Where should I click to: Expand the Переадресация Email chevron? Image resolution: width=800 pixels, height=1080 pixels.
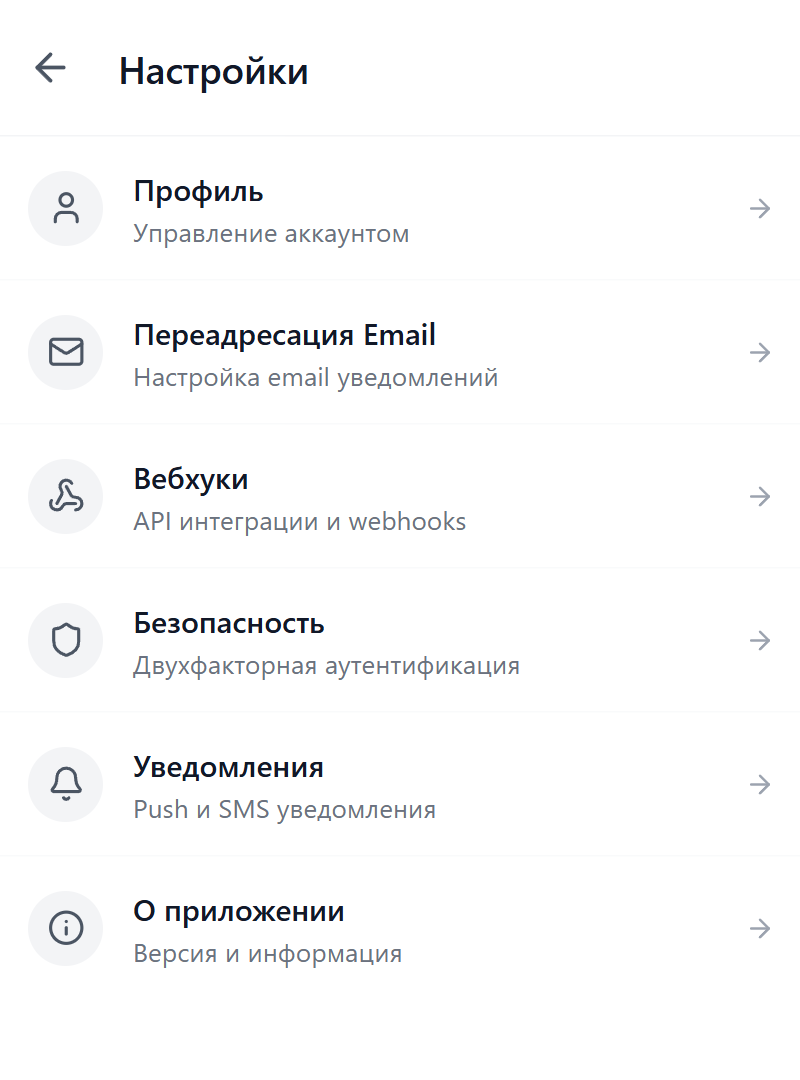click(x=760, y=353)
